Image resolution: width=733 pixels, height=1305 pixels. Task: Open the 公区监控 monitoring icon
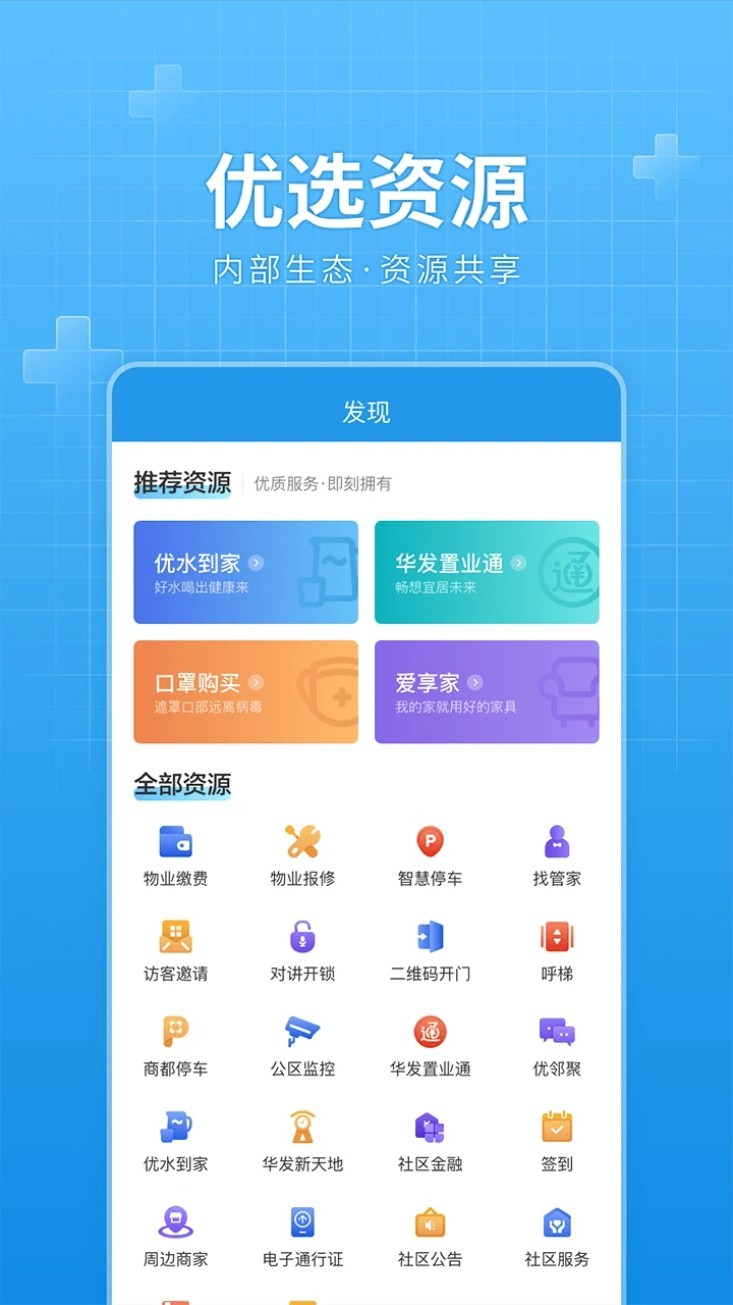[x=301, y=1032]
